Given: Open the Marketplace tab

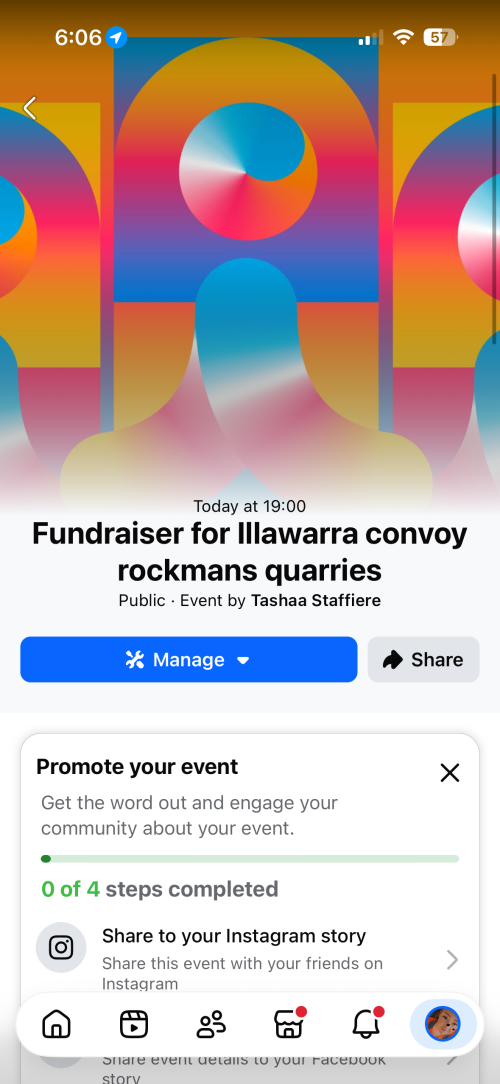Looking at the screenshot, I should pyautogui.click(x=288, y=1024).
